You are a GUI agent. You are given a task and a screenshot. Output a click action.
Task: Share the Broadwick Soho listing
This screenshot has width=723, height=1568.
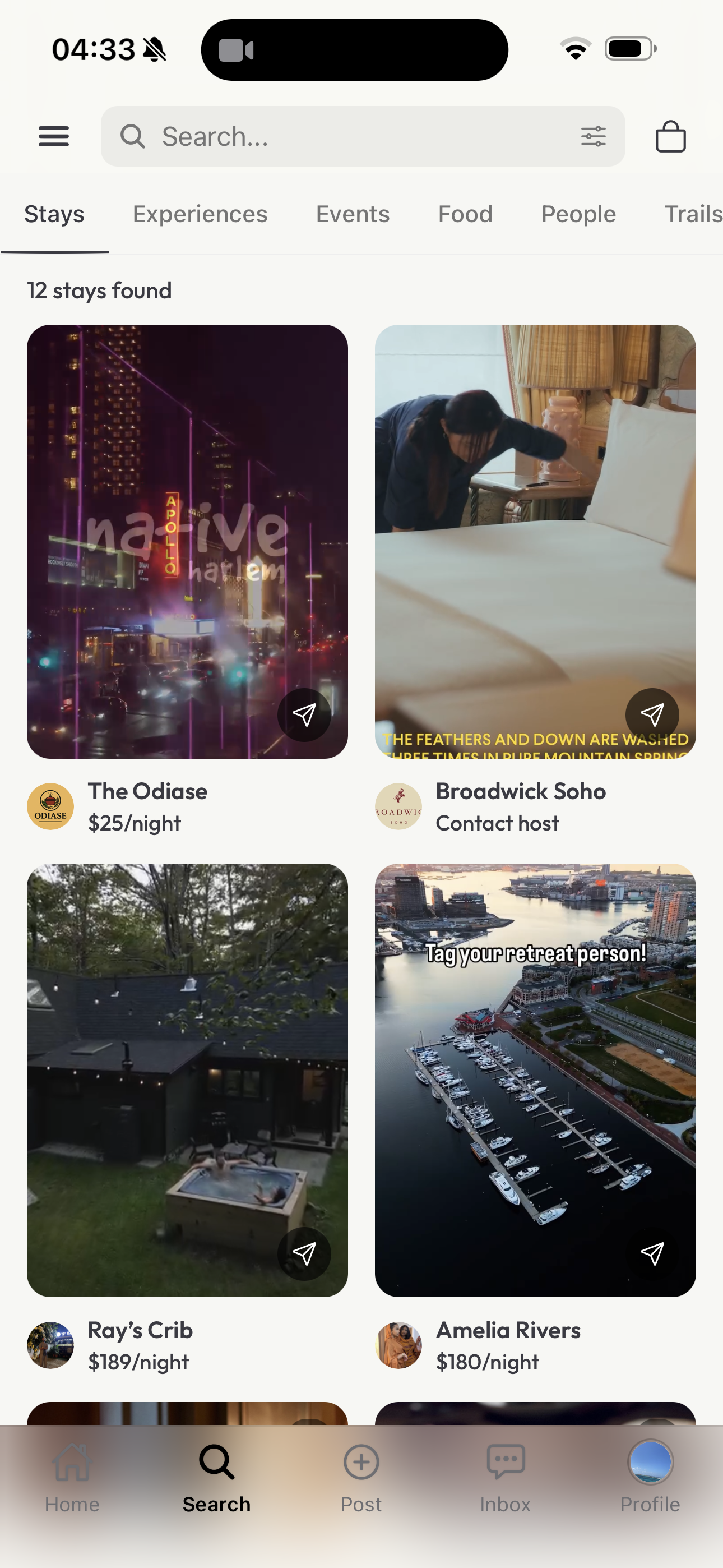[652, 714]
